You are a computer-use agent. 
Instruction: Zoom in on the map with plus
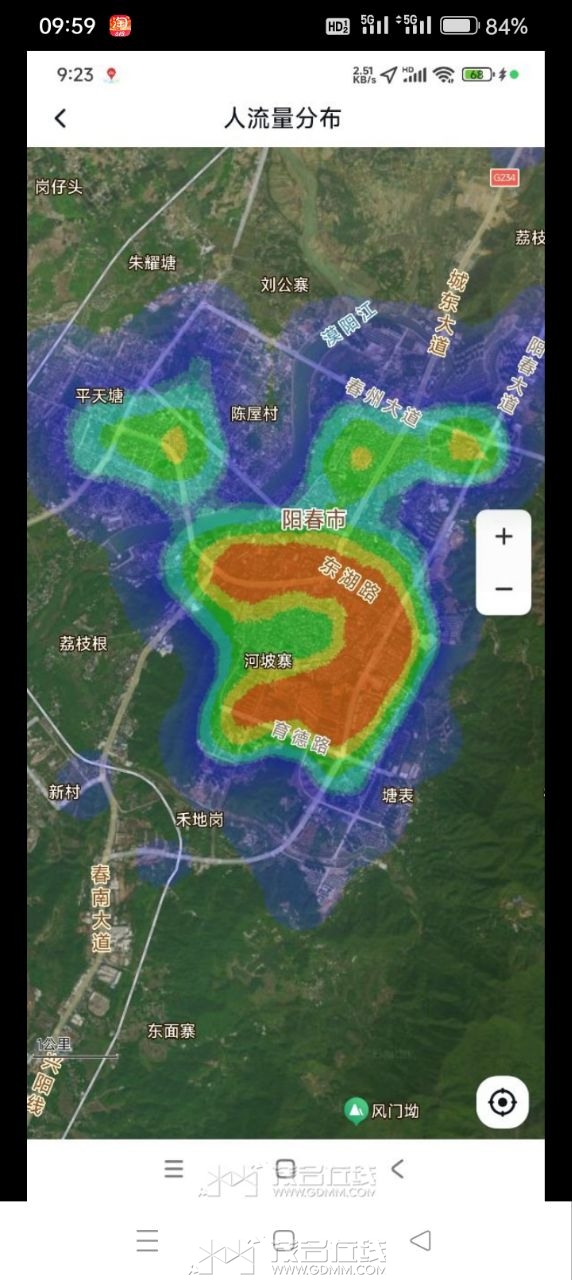point(504,537)
